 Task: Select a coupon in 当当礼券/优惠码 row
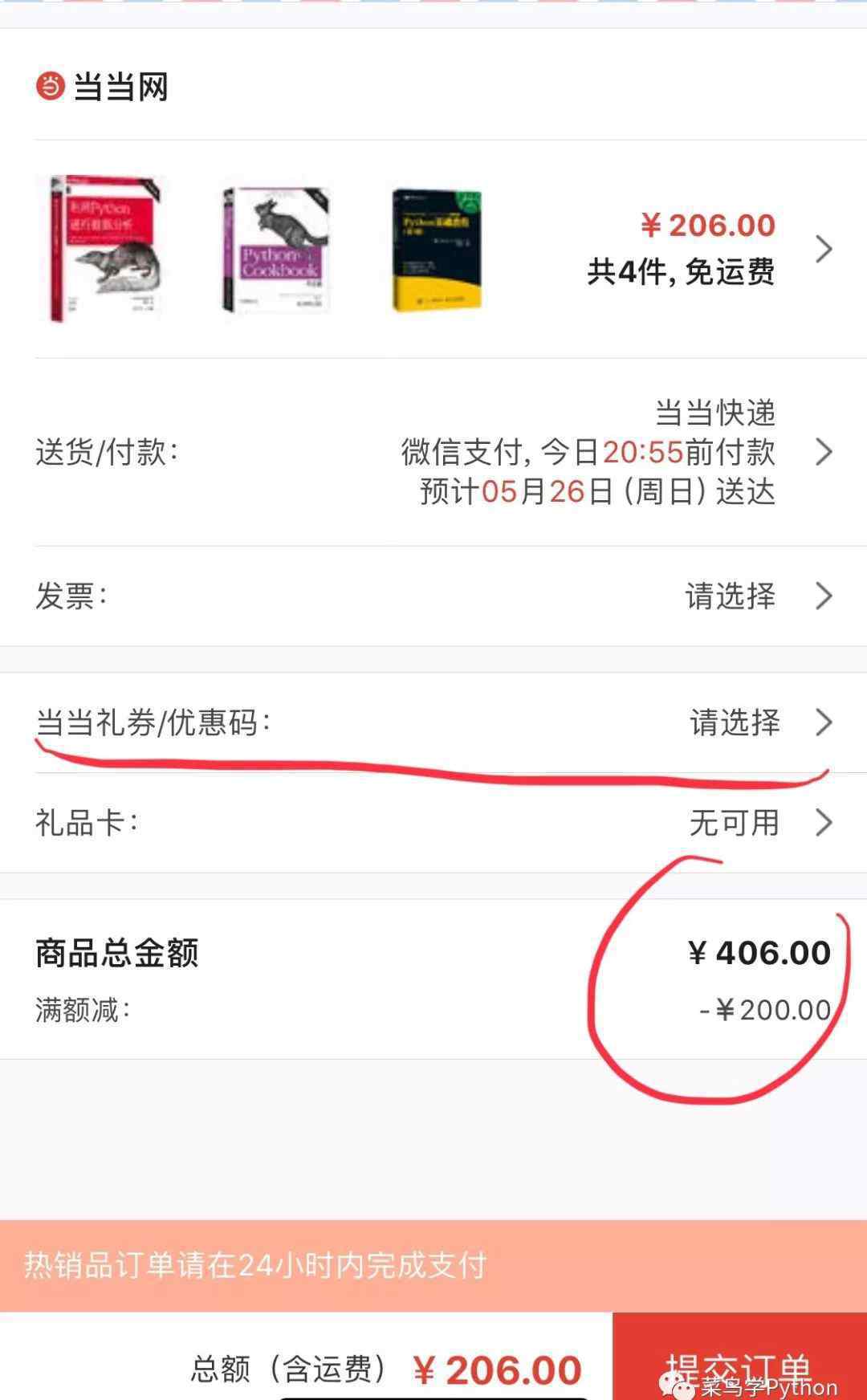(x=823, y=722)
